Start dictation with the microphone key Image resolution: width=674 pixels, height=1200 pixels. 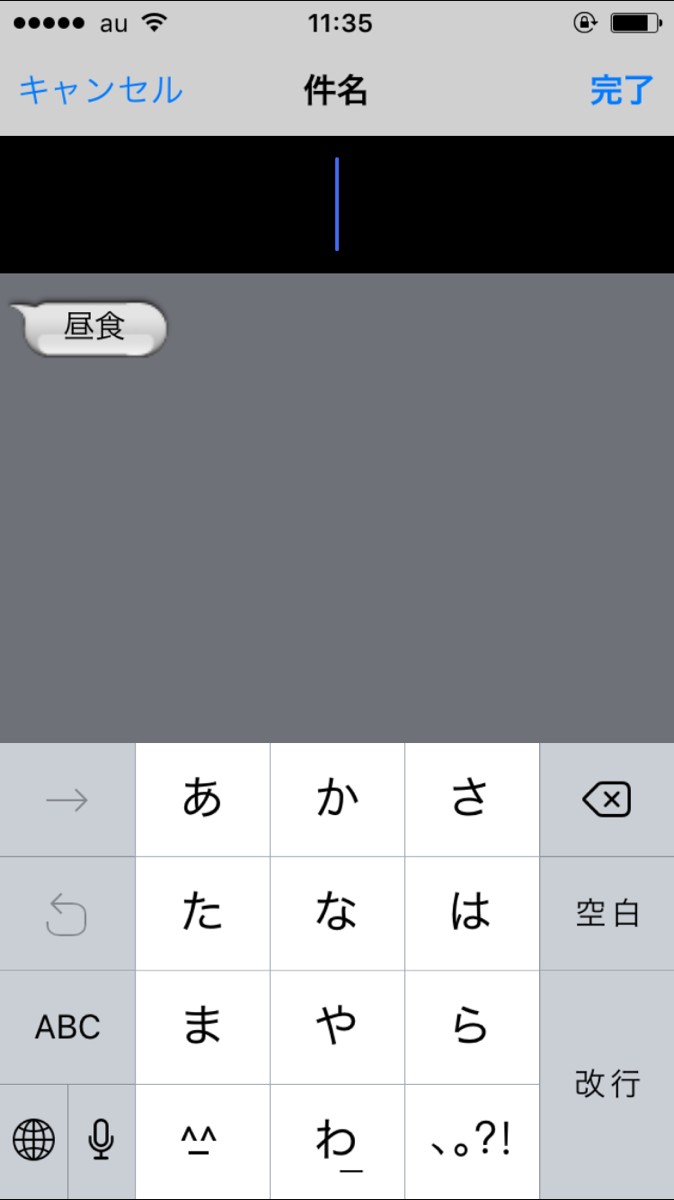tap(101, 1139)
